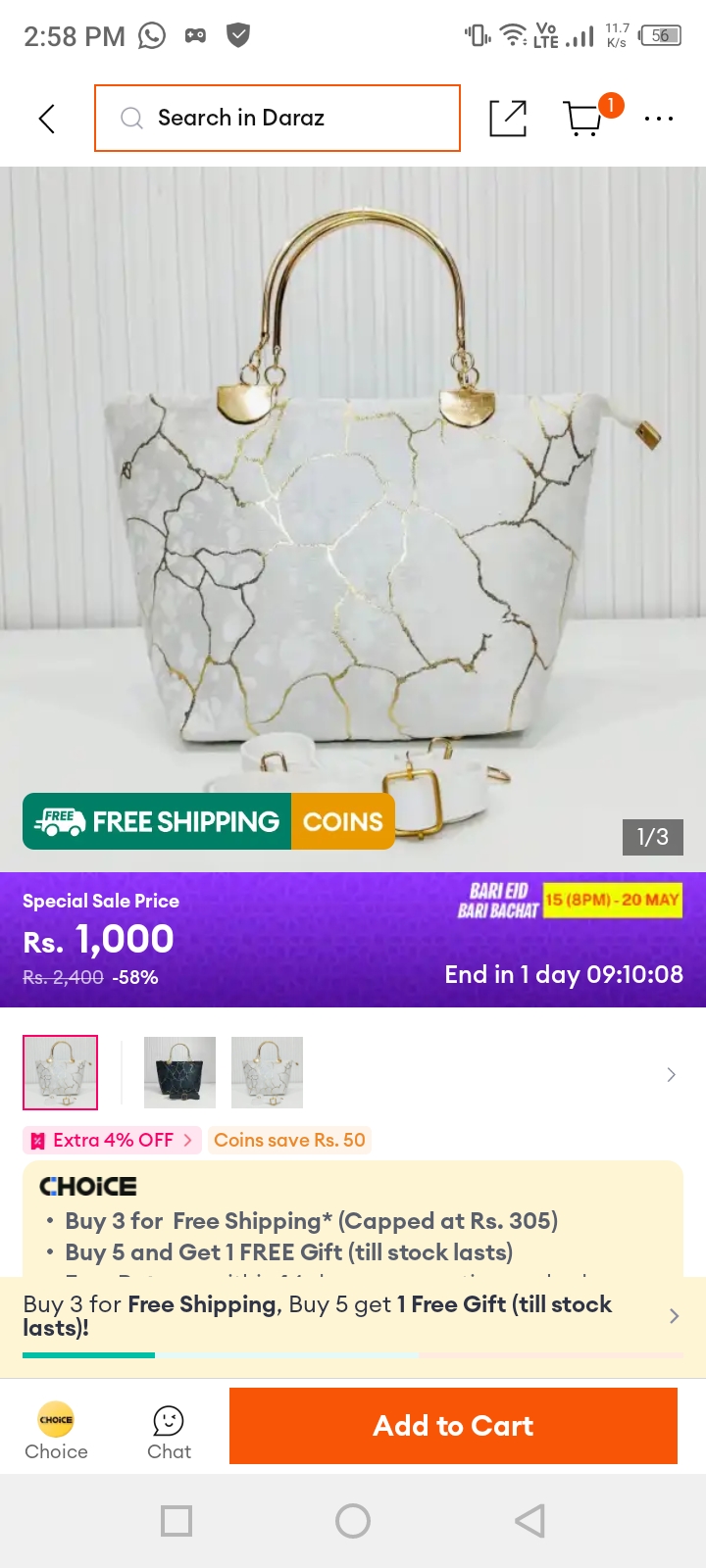Screen dimensions: 706x1568
Task: Tap Add to Cart
Action: click(453, 1426)
